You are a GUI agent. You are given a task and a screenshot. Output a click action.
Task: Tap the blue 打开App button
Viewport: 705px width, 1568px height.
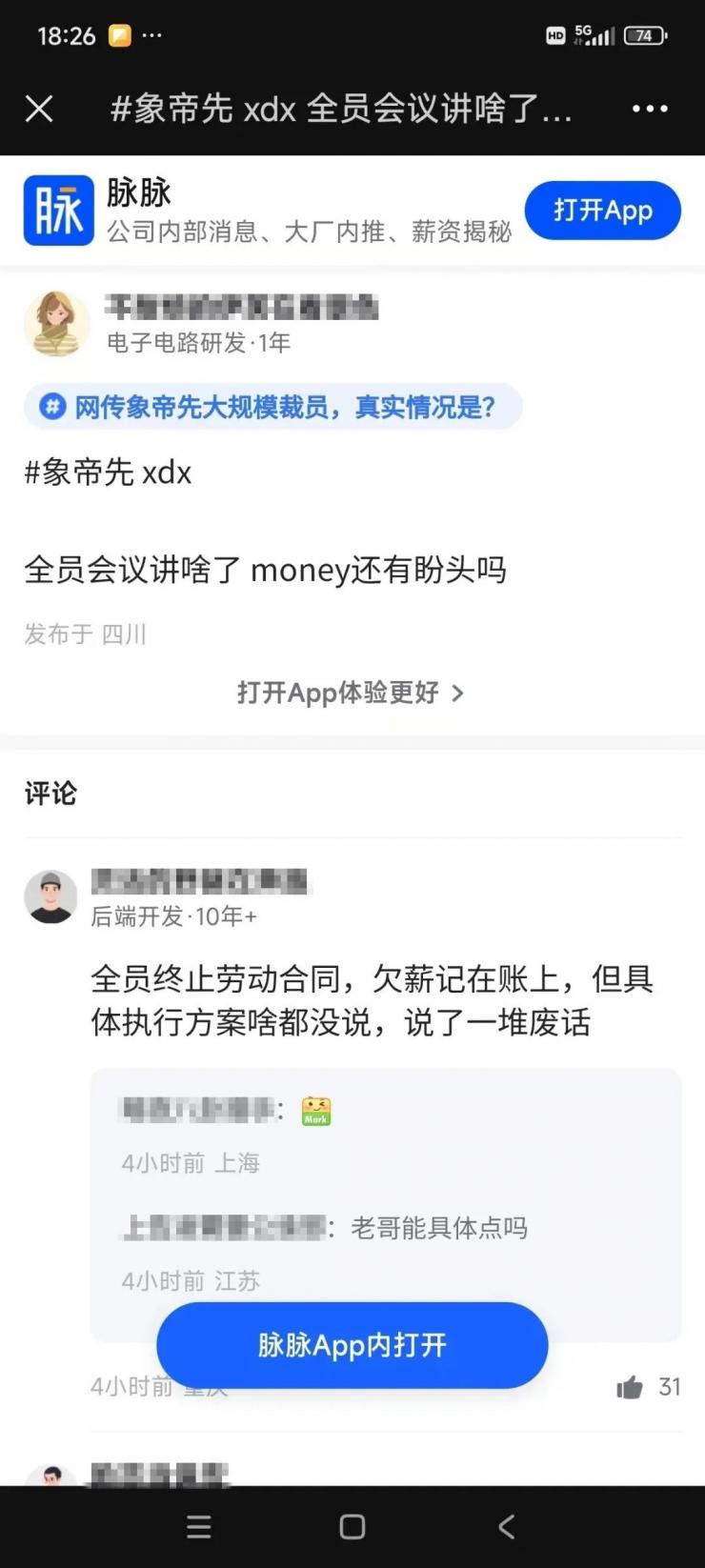[x=602, y=211]
